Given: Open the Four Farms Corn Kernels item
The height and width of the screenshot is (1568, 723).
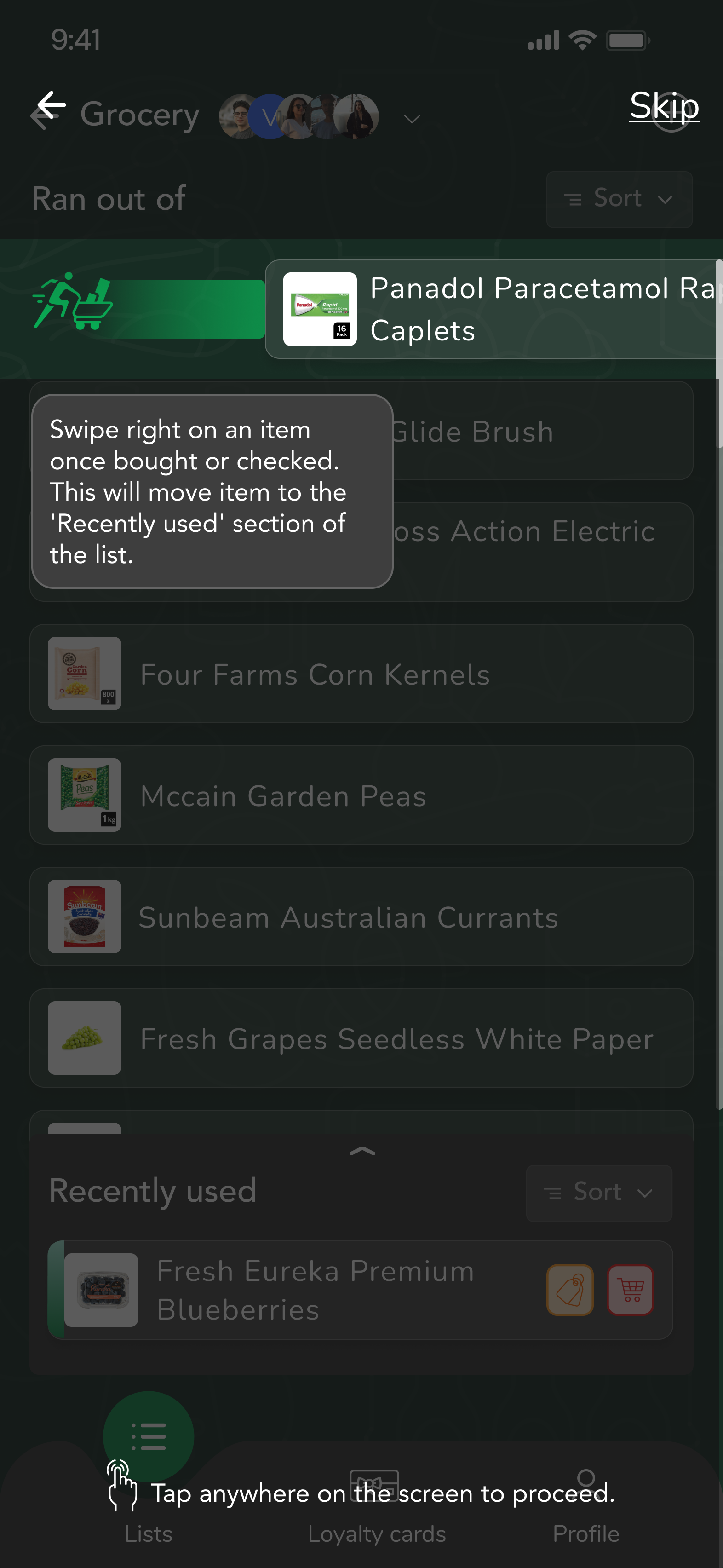Looking at the screenshot, I should (x=361, y=674).
